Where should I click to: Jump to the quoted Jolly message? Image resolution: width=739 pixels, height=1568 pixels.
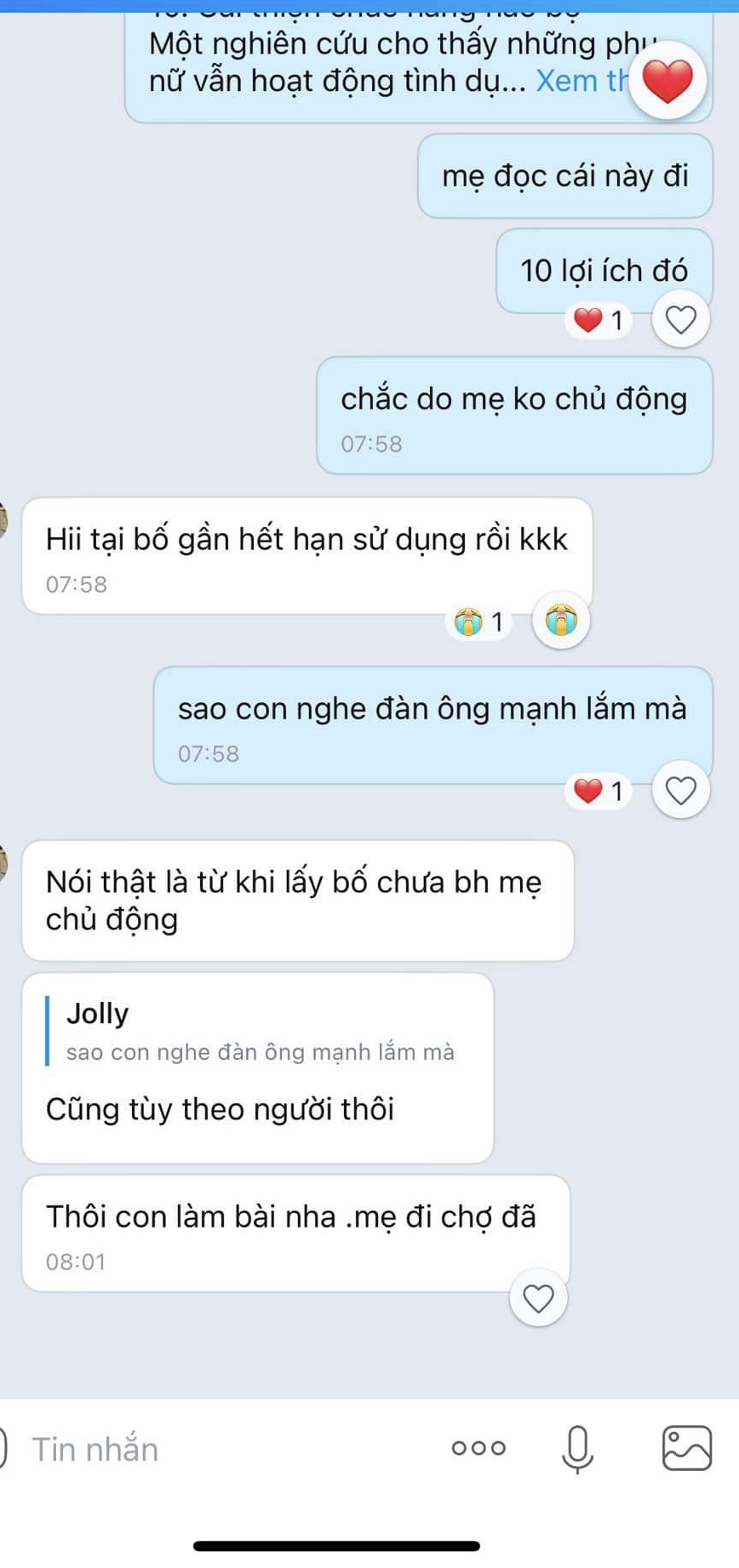(260, 1032)
